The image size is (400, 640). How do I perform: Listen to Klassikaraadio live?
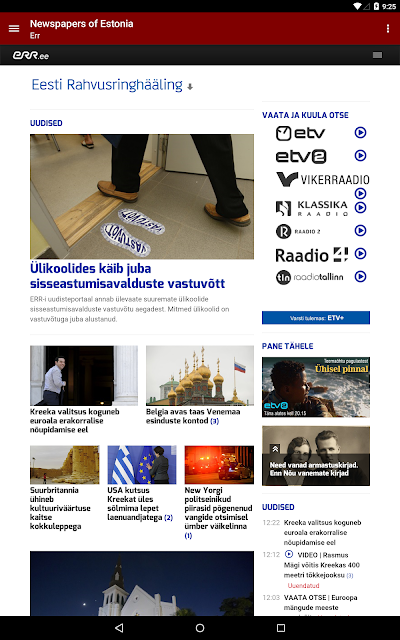coord(360,207)
